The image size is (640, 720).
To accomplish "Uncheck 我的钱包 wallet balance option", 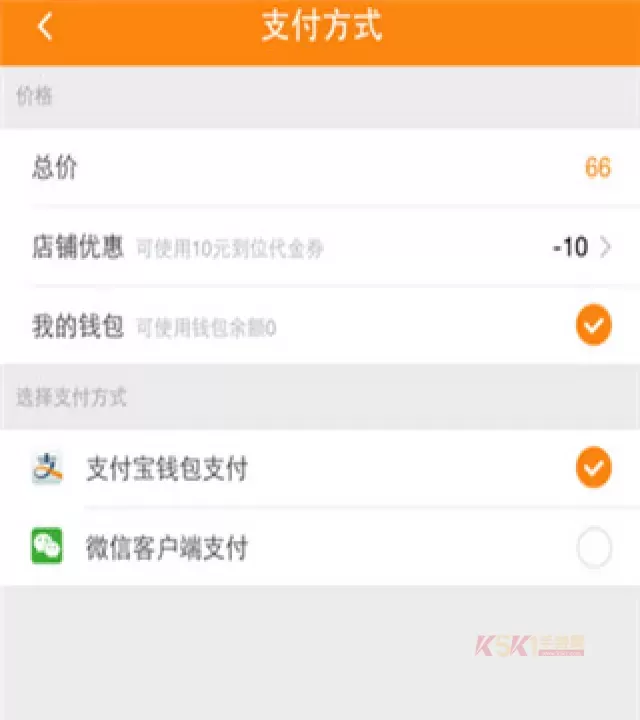I will (x=593, y=326).
